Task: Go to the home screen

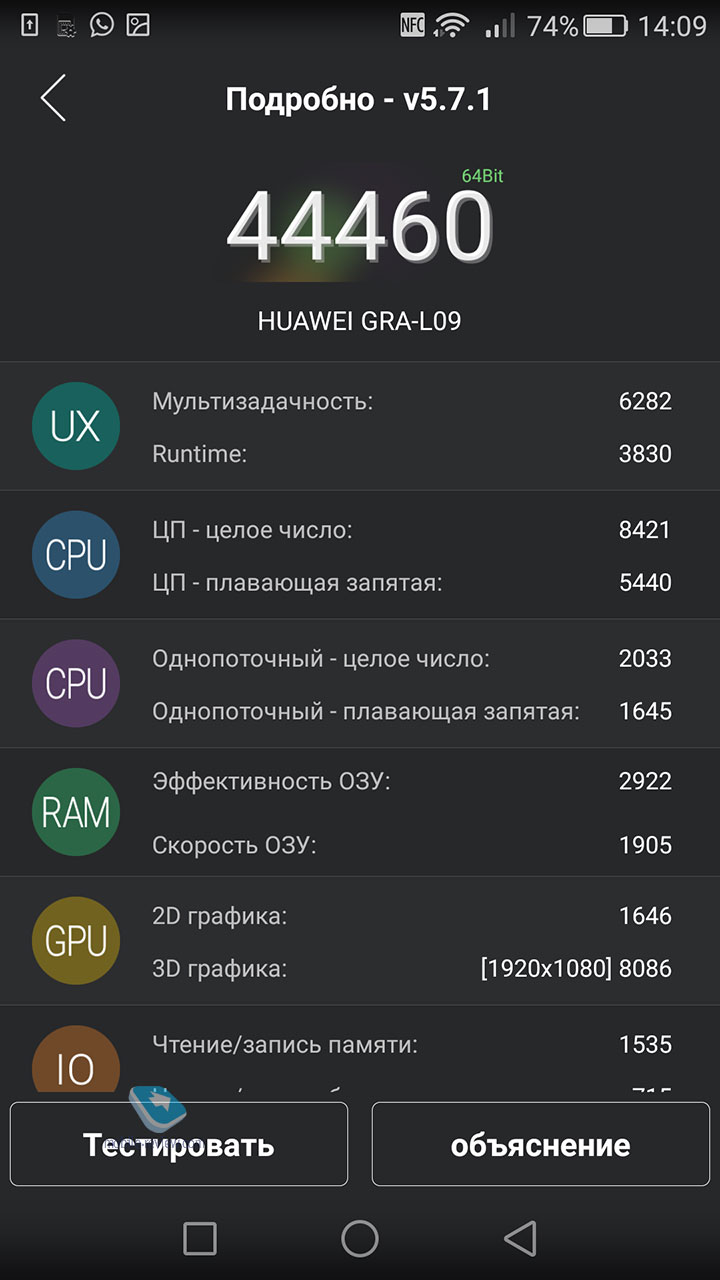Action: click(360, 1239)
